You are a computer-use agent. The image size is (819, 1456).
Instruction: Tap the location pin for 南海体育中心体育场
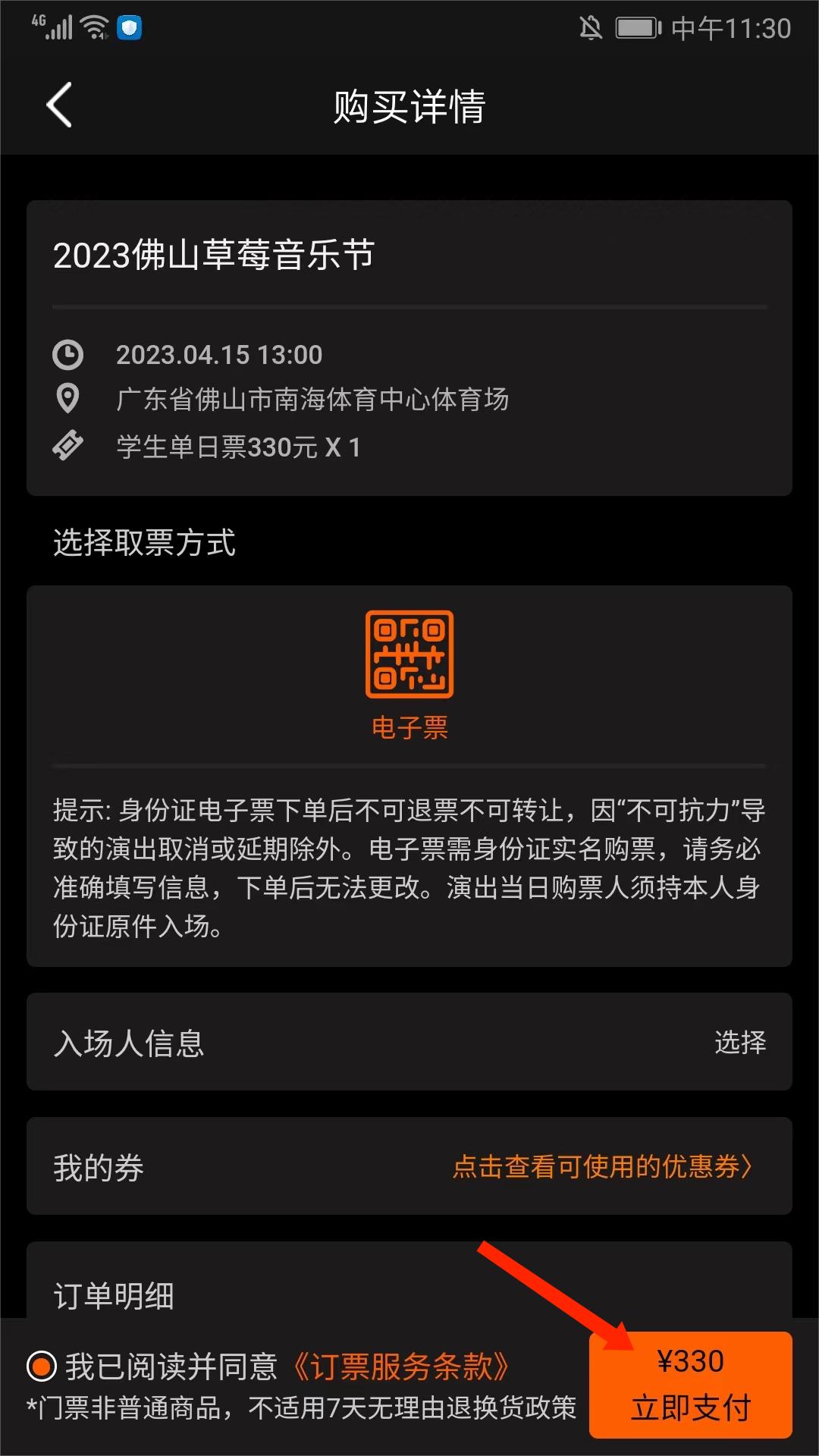pos(67,398)
